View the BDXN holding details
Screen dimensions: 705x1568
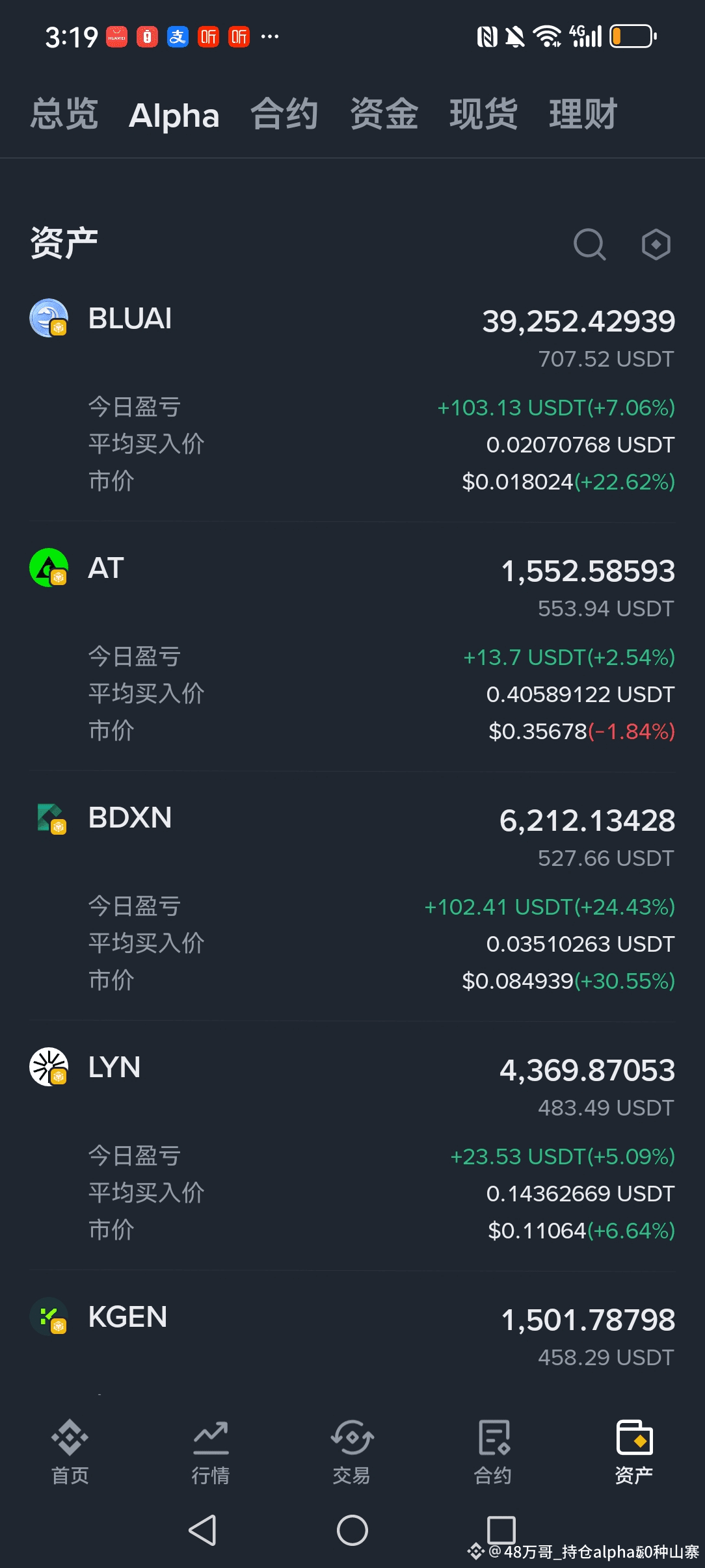pos(130,818)
